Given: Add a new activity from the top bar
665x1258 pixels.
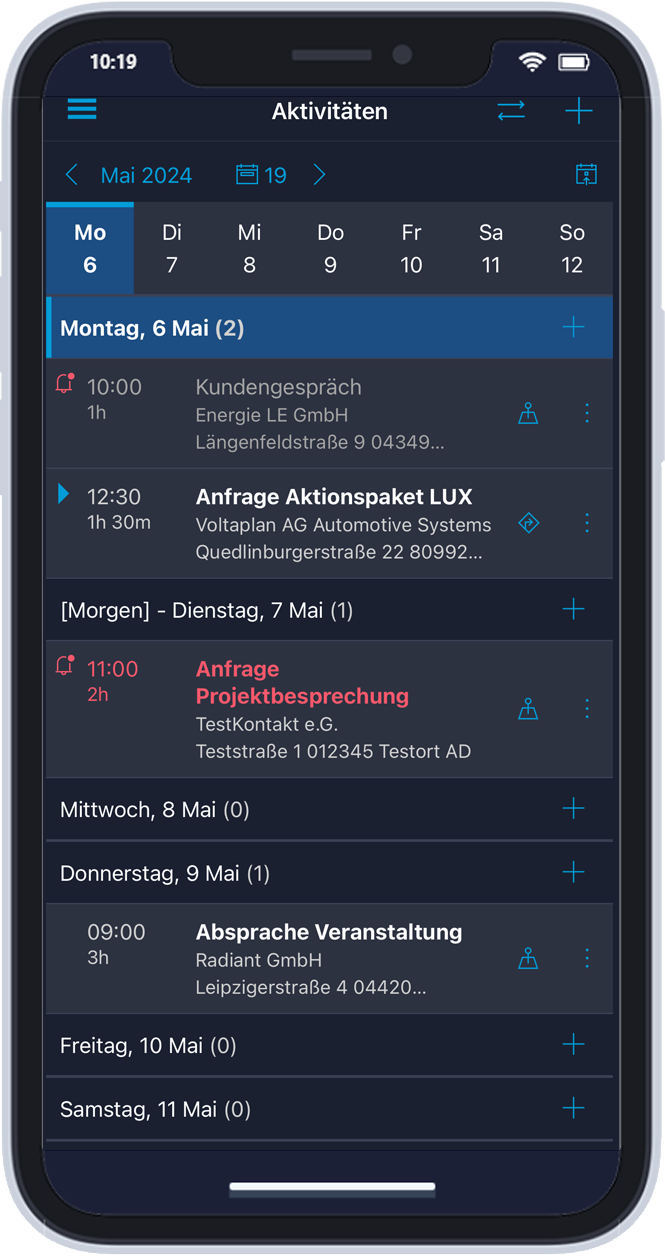Looking at the screenshot, I should [x=579, y=111].
